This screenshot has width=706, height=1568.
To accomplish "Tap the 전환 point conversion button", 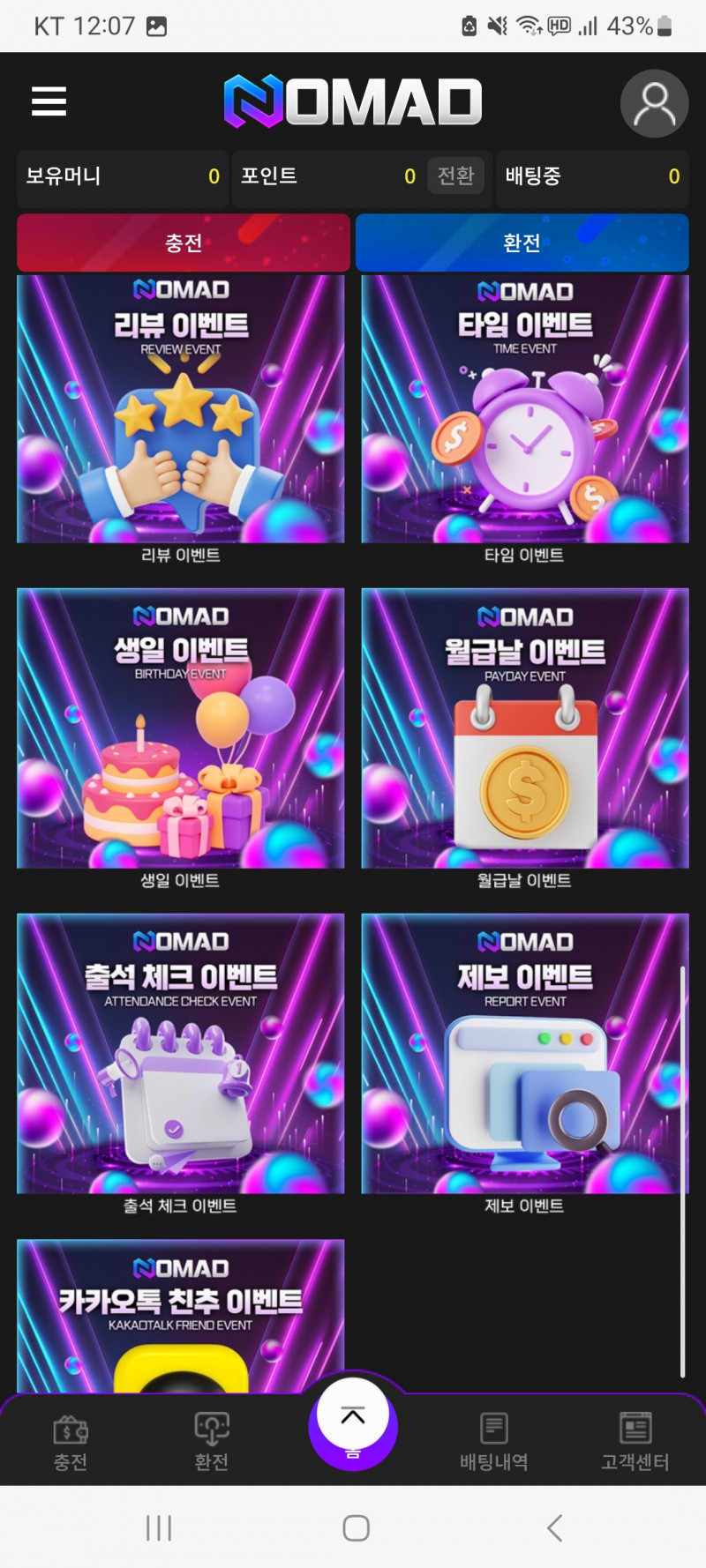I will pos(455,175).
